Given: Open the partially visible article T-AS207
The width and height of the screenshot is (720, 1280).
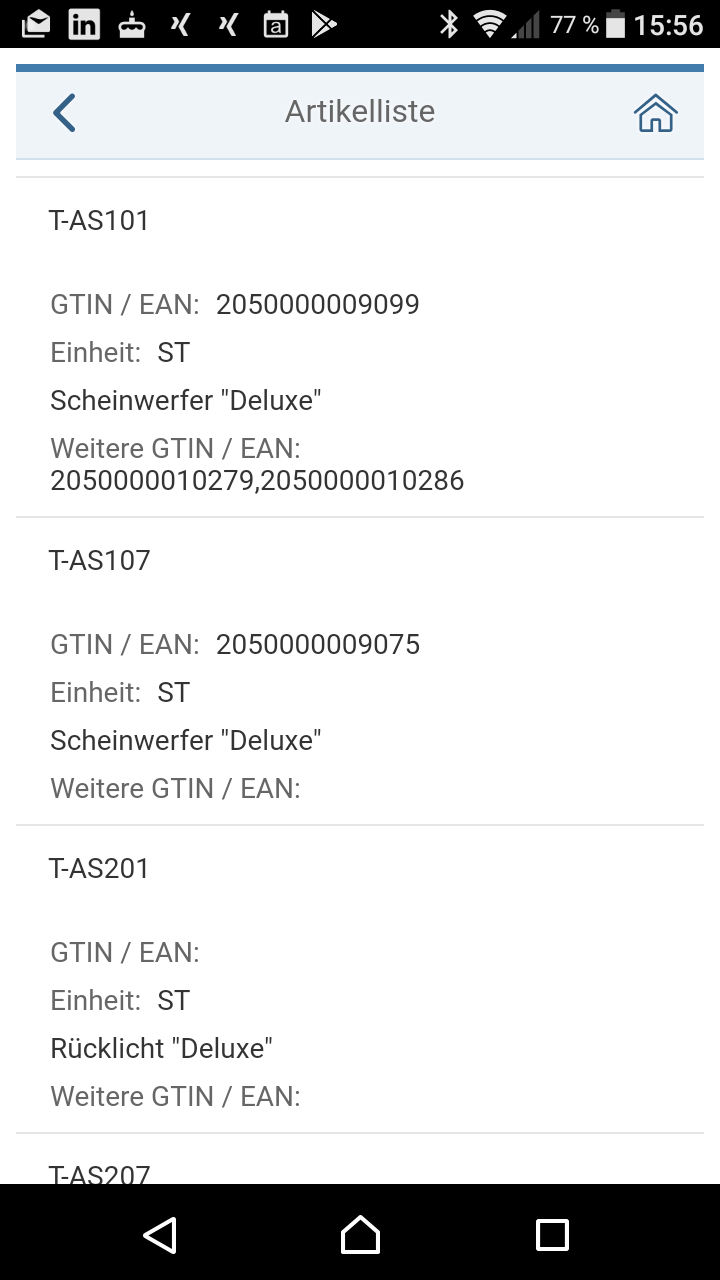Looking at the screenshot, I should point(360,1160).
